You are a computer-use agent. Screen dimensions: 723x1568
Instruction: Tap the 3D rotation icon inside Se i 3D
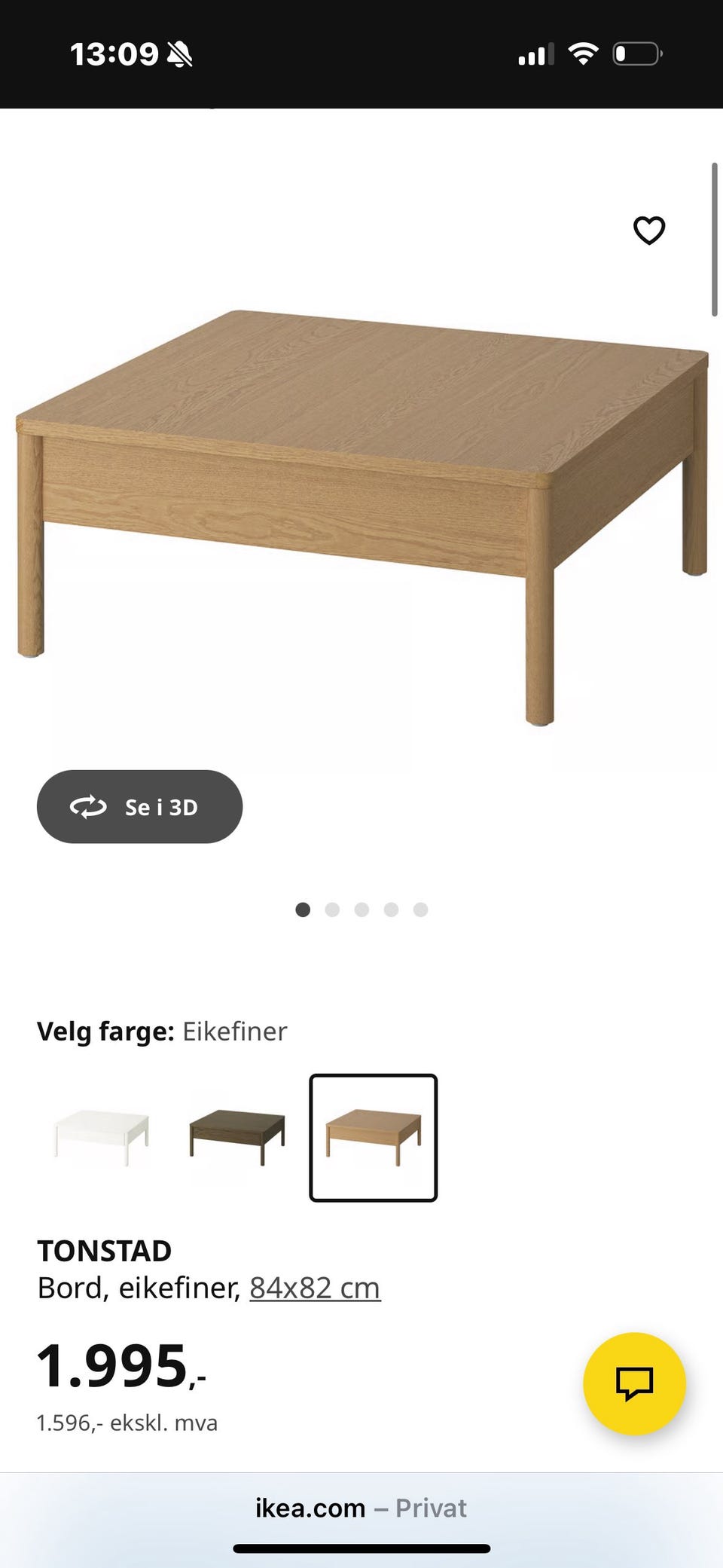[88, 806]
